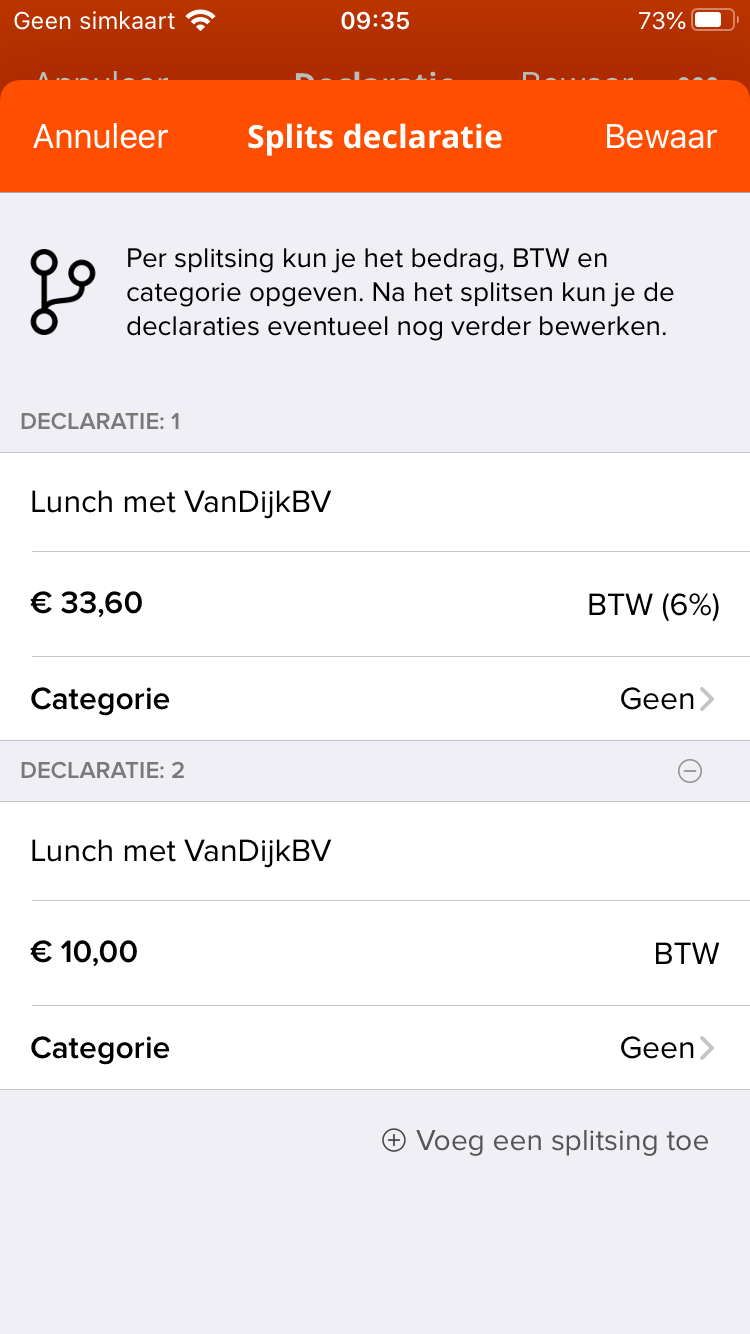This screenshot has height=1334, width=750.
Task: Open Categorie for Declaratie 1
Action: (x=375, y=699)
